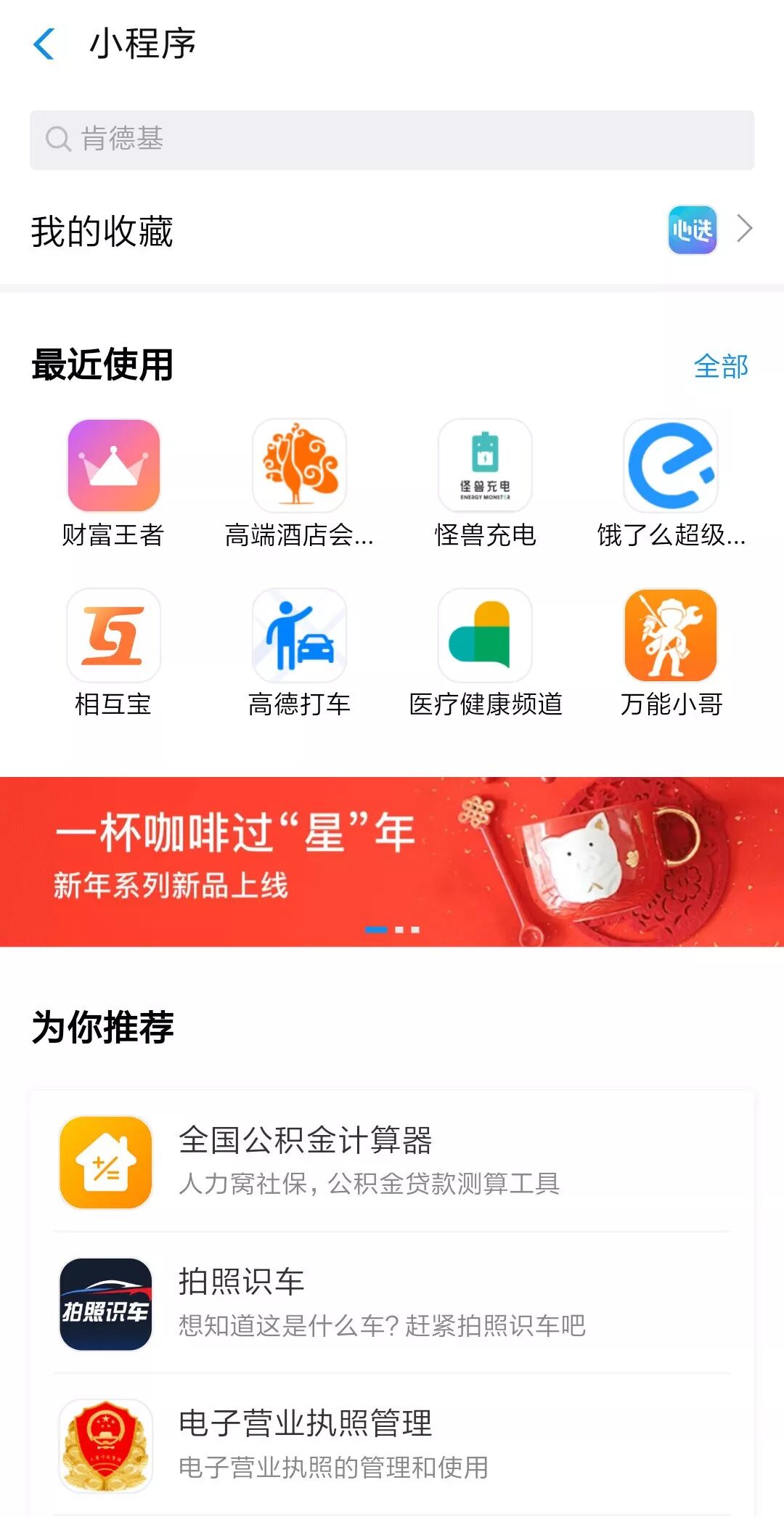Open the 一杯咖啡过星年 banner
The image size is (784, 1517).
pyautogui.click(x=392, y=861)
